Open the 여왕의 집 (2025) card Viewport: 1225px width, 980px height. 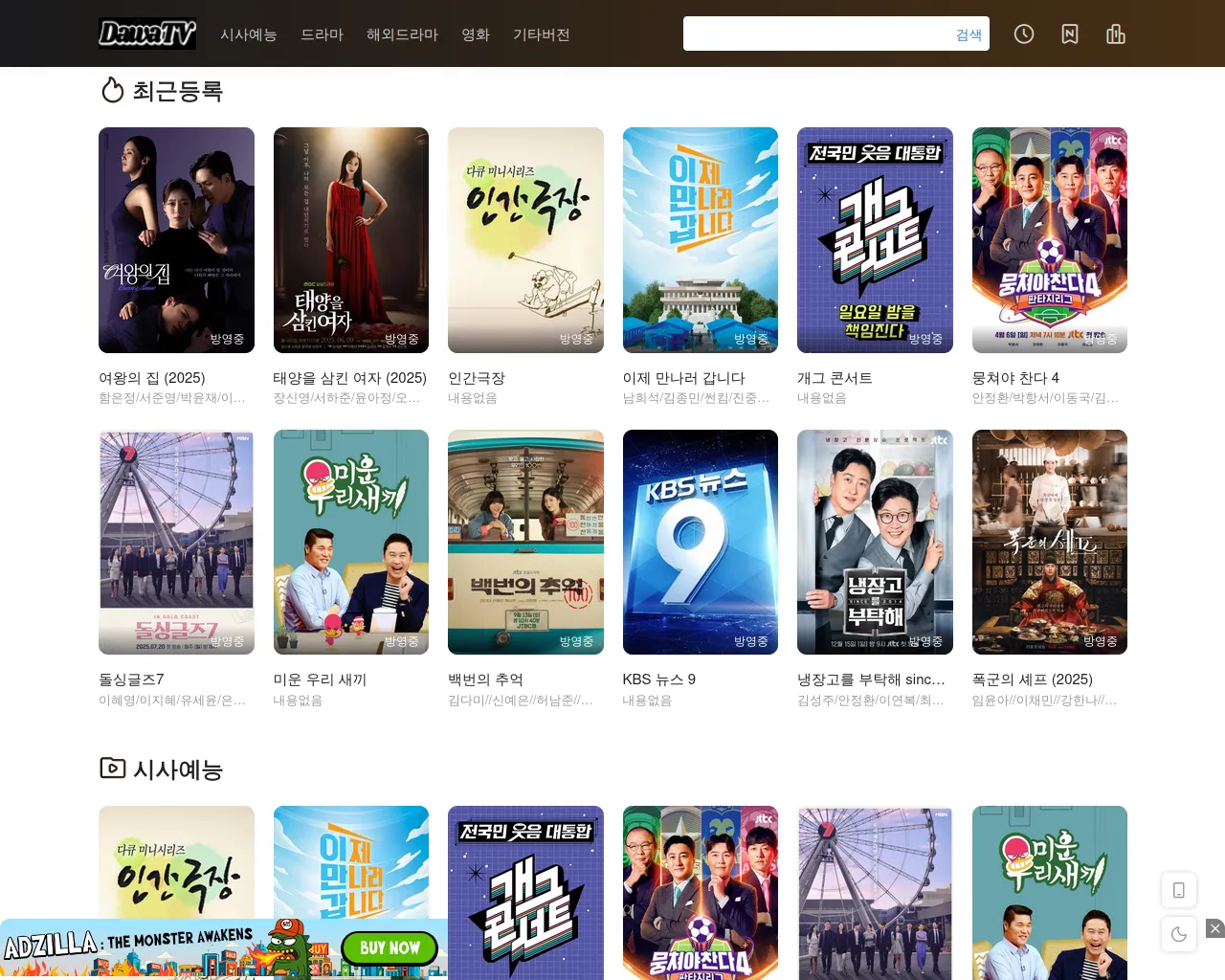coord(176,240)
